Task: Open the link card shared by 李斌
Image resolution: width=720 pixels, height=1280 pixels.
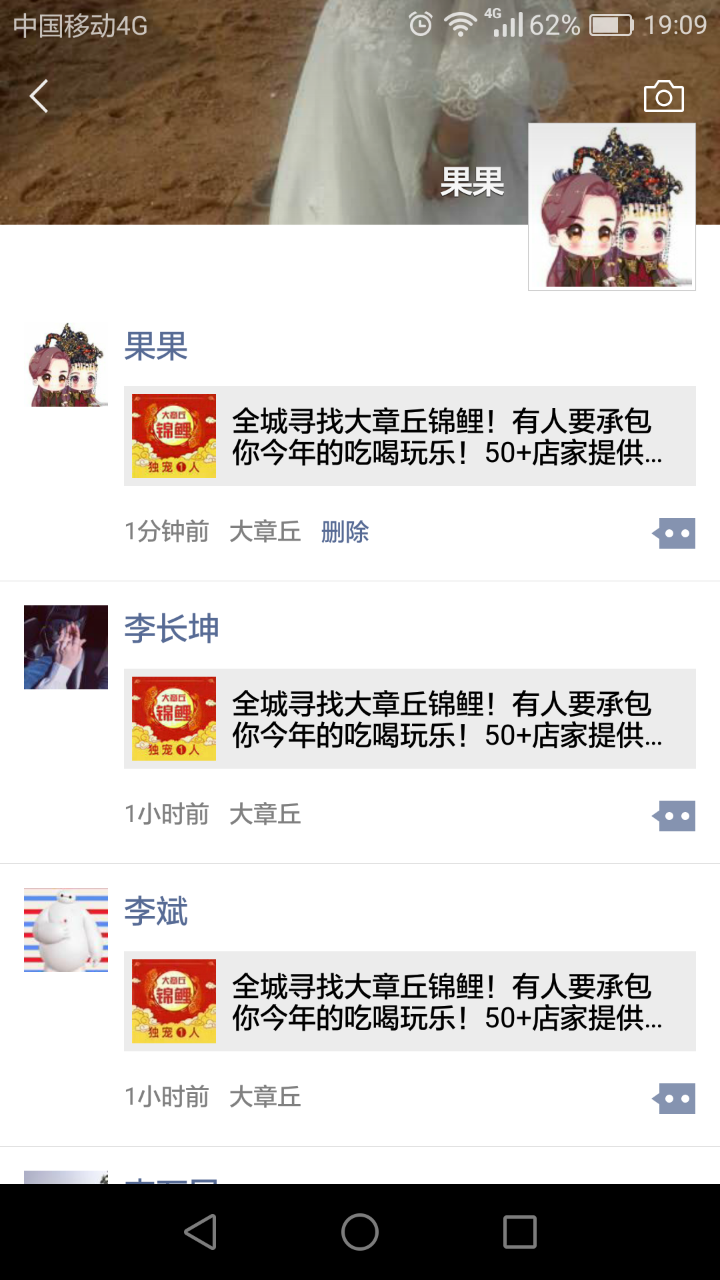Action: click(409, 1001)
